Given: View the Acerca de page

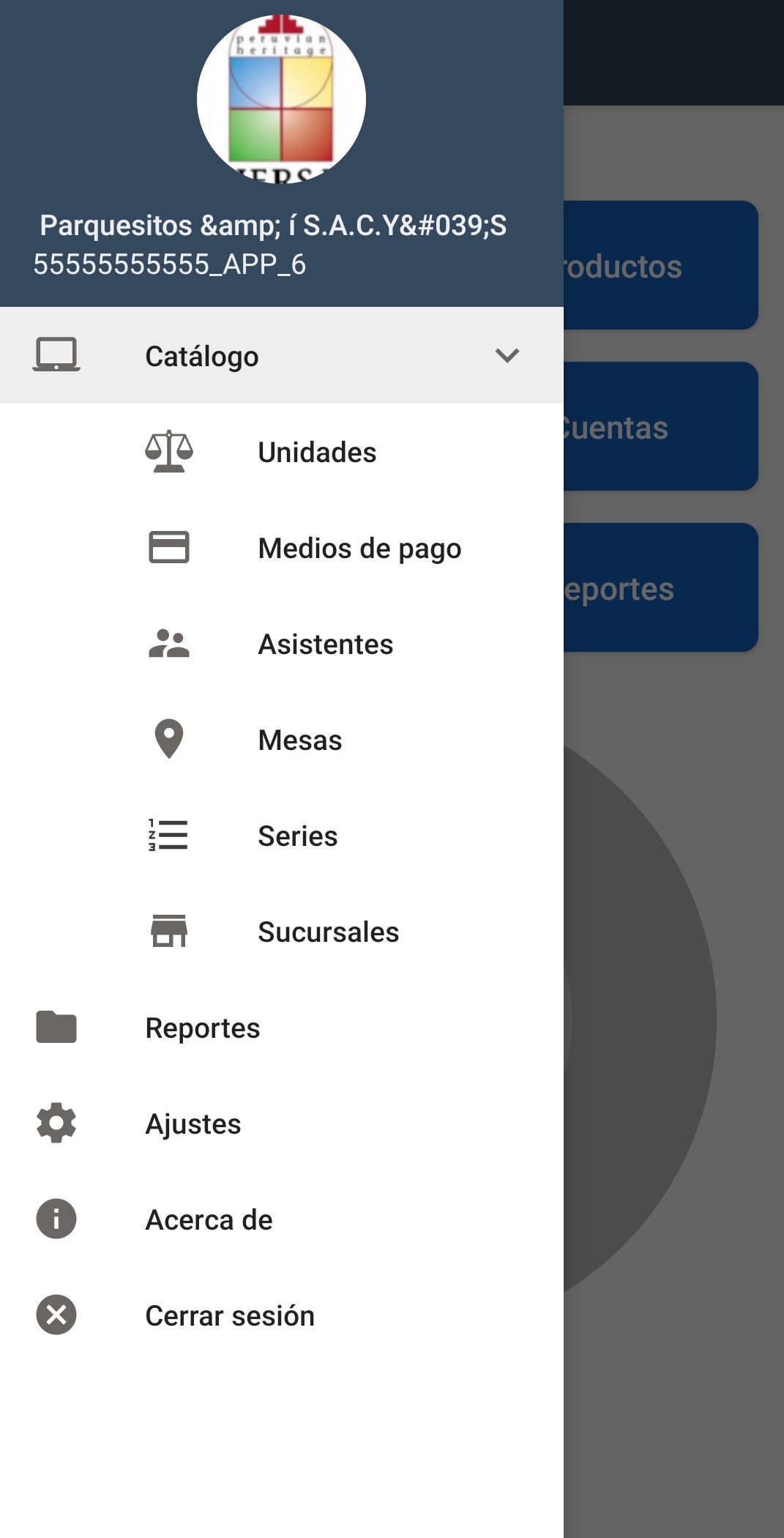Looking at the screenshot, I should coord(282,1219).
